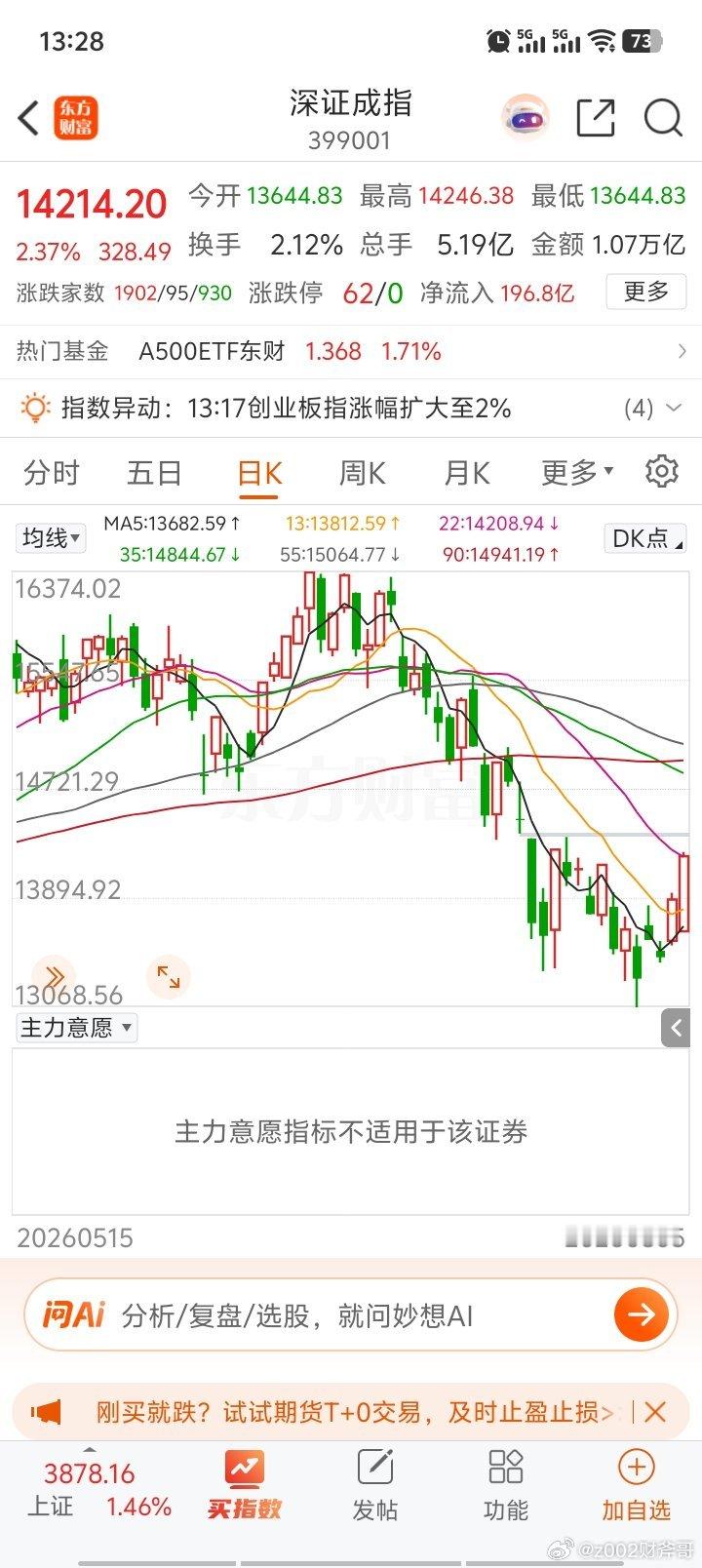This screenshot has width=702, height=1568.
Task: Go back with the top-left arrow
Action: click(x=29, y=118)
